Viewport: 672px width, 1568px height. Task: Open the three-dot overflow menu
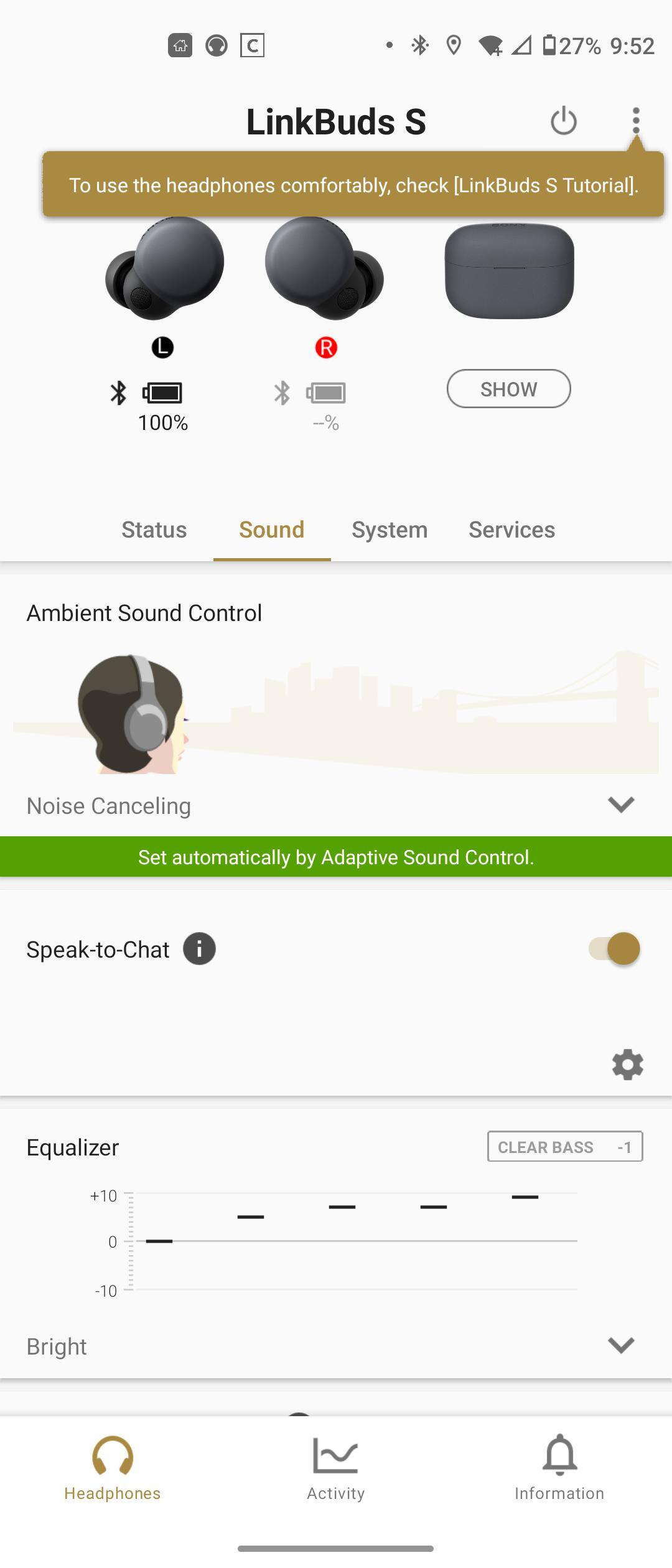pyautogui.click(x=635, y=121)
